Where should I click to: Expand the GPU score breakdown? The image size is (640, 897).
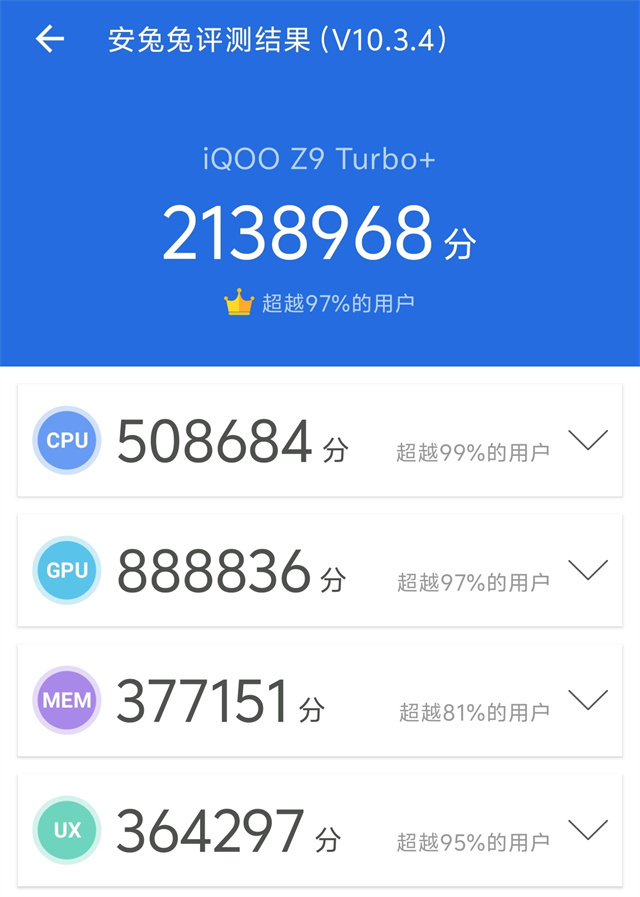point(587,570)
